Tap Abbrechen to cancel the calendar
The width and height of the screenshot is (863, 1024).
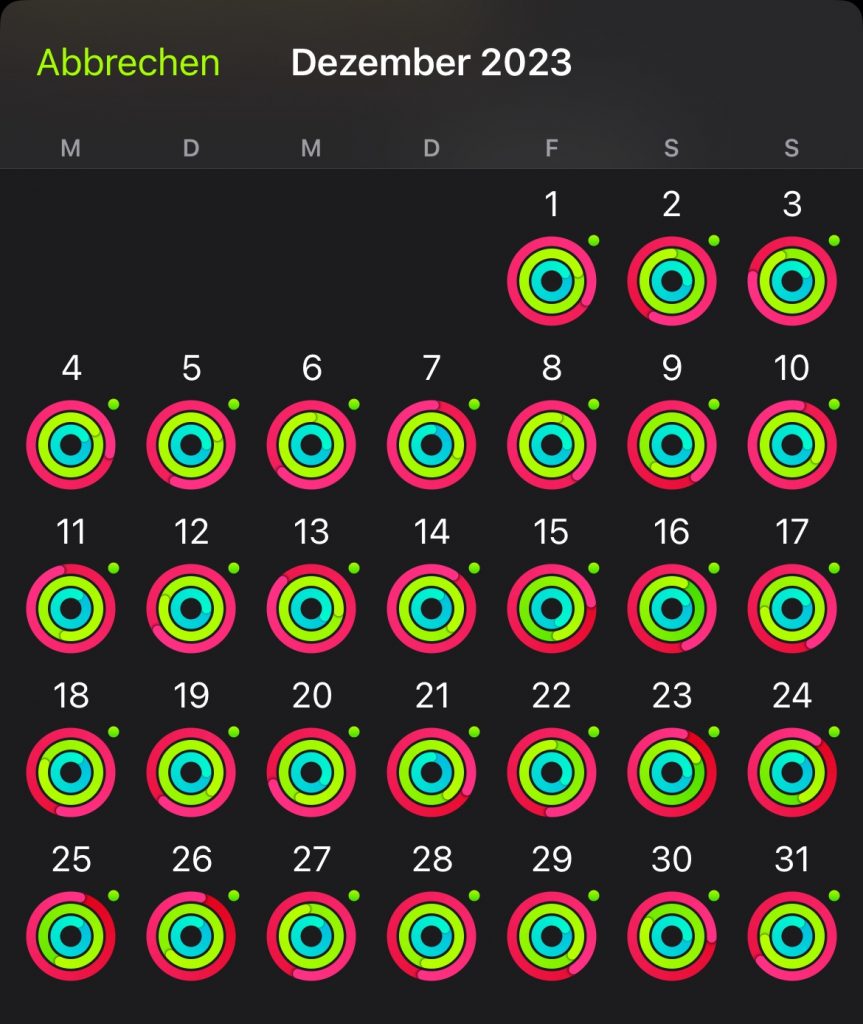coord(128,62)
